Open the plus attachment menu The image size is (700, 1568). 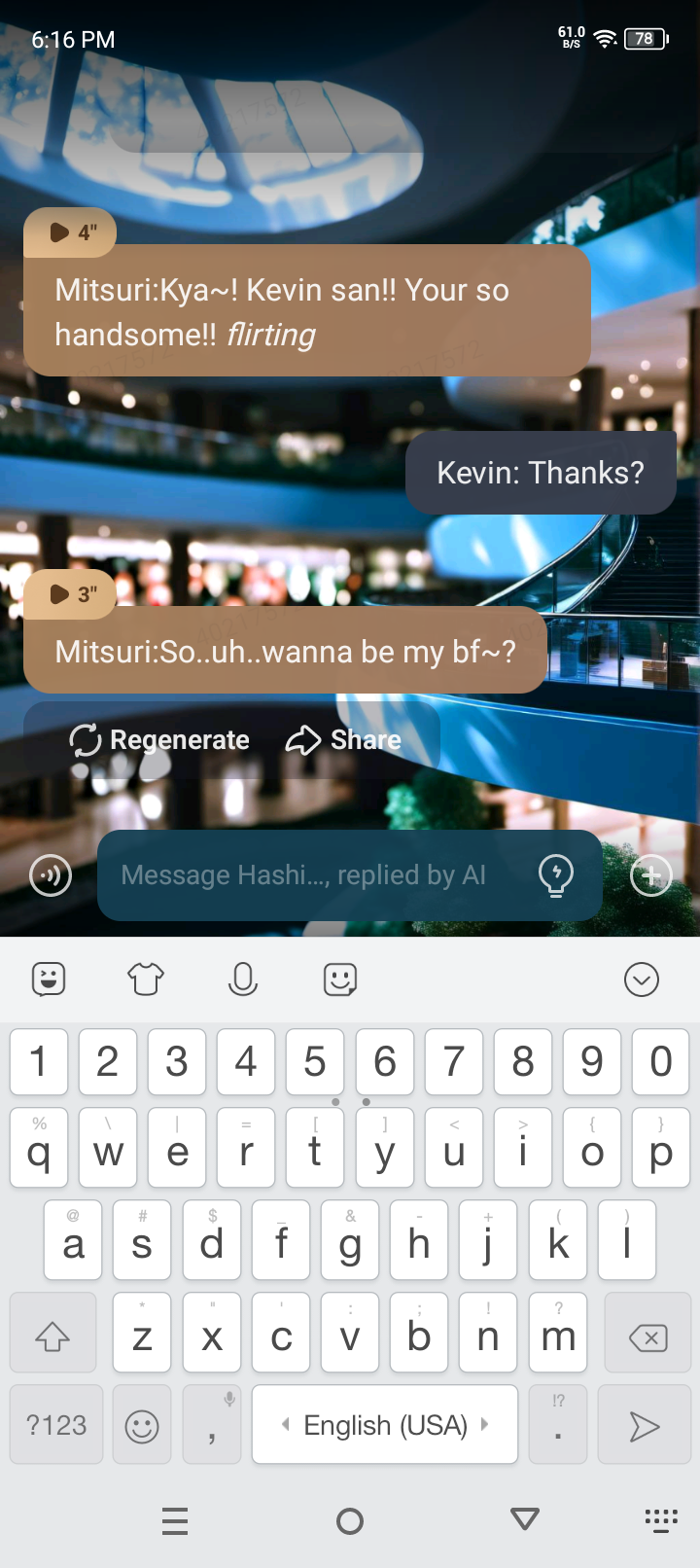(x=650, y=875)
